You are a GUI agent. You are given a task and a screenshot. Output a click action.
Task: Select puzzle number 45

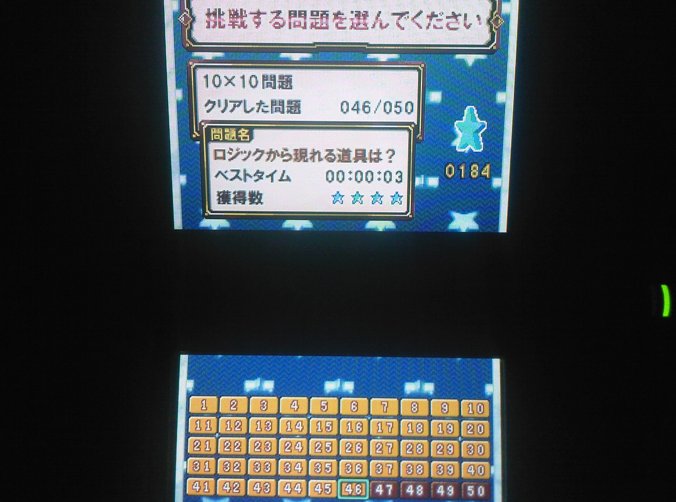(323, 488)
